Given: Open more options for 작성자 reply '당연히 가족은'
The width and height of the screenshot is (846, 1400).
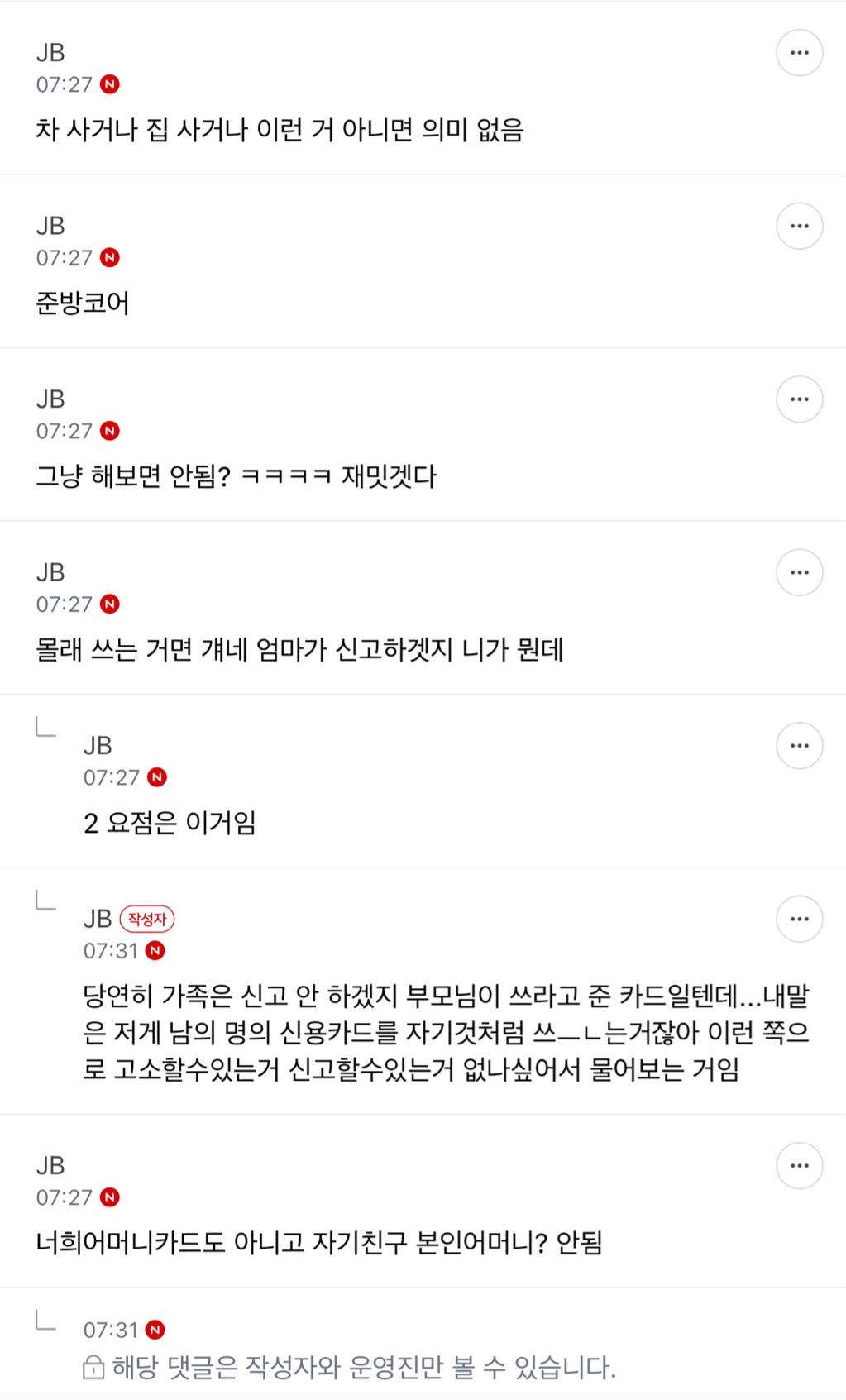Looking at the screenshot, I should (799, 919).
